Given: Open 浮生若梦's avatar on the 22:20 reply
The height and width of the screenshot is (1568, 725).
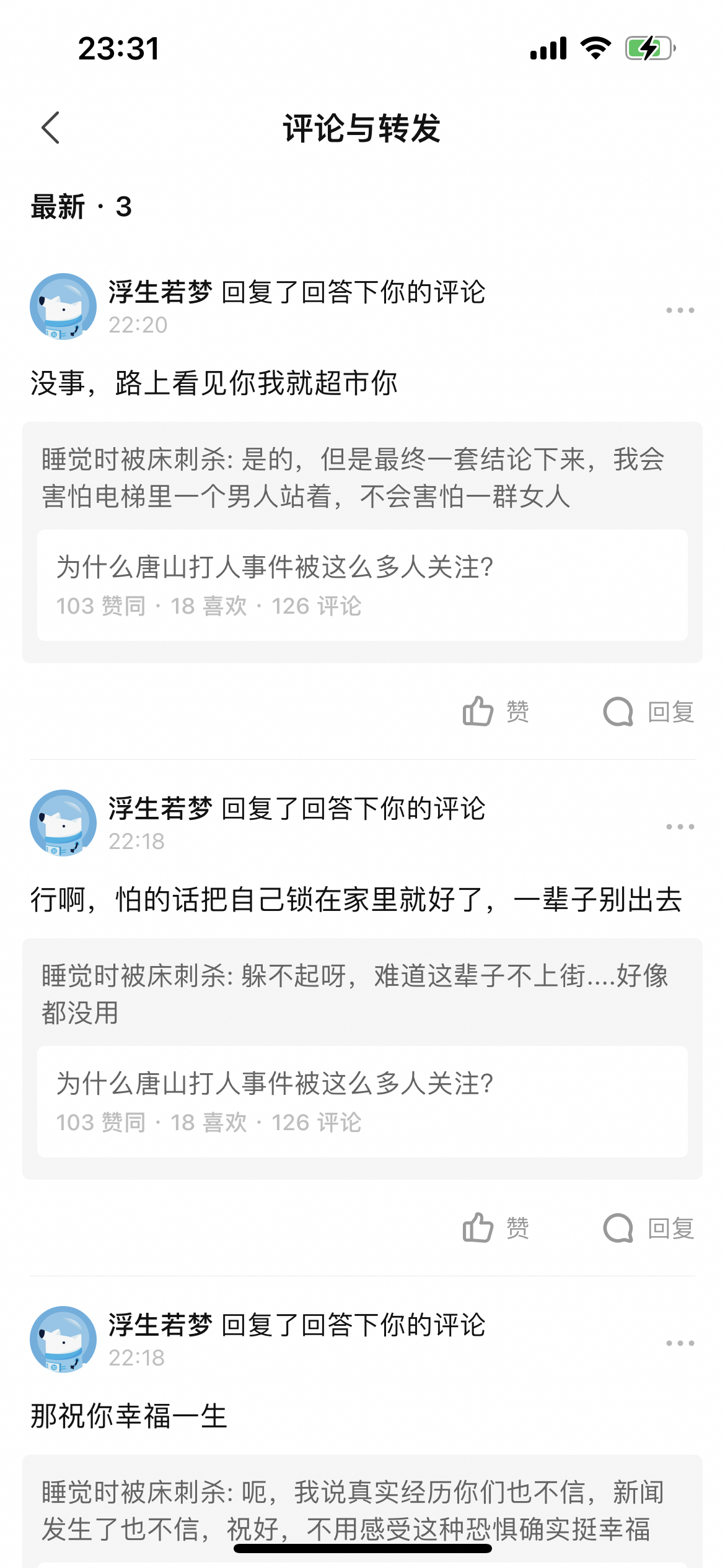Looking at the screenshot, I should click(63, 307).
